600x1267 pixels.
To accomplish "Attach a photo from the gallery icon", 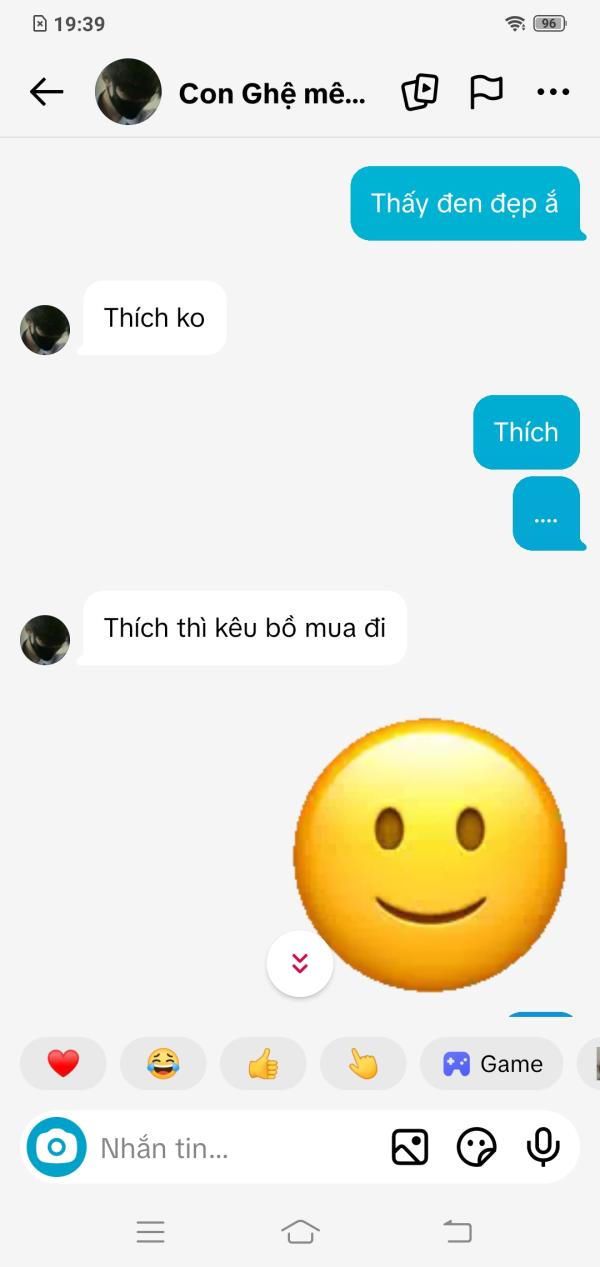I will [410, 1147].
